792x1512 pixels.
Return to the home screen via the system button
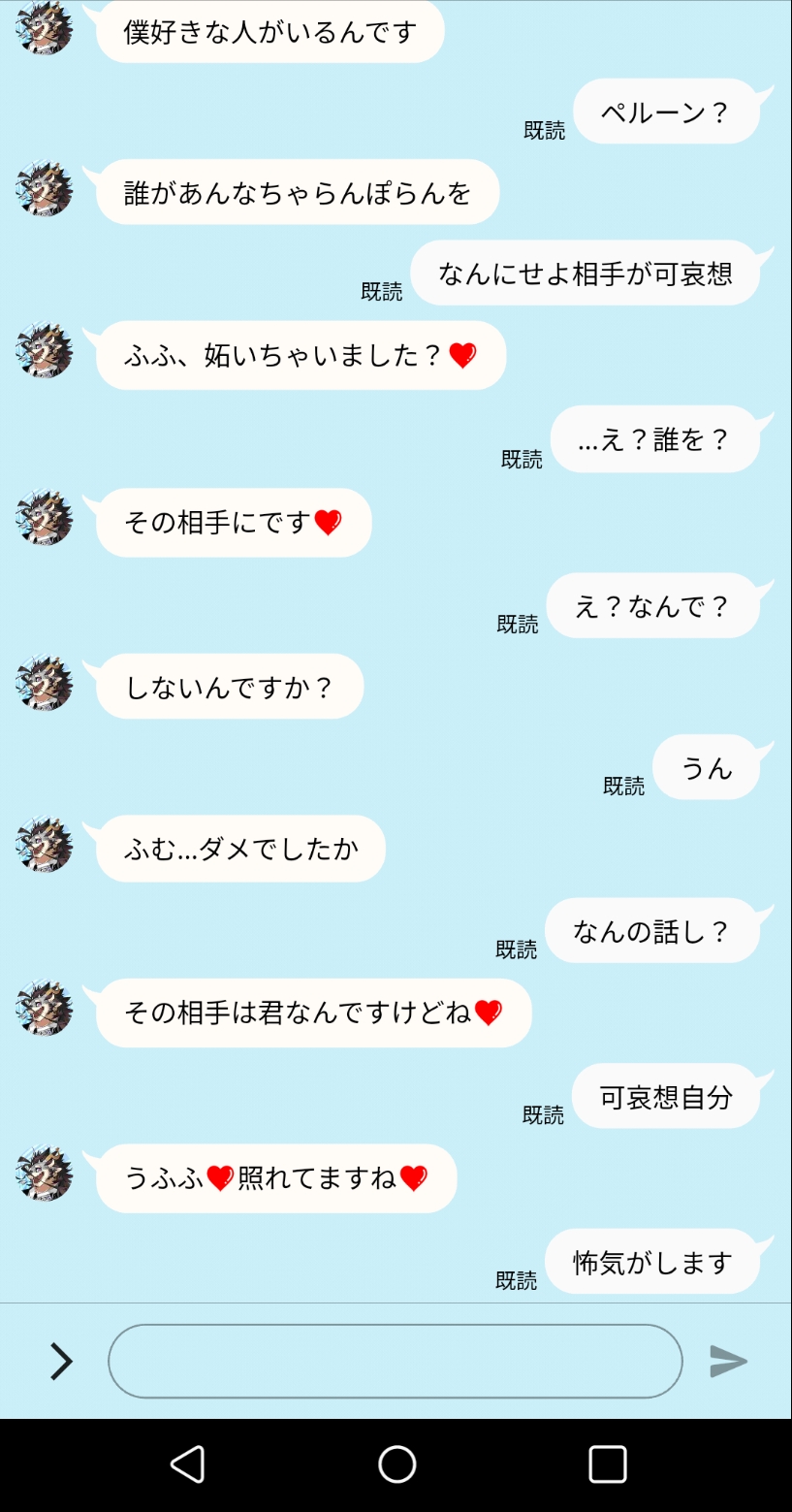[x=396, y=1464]
